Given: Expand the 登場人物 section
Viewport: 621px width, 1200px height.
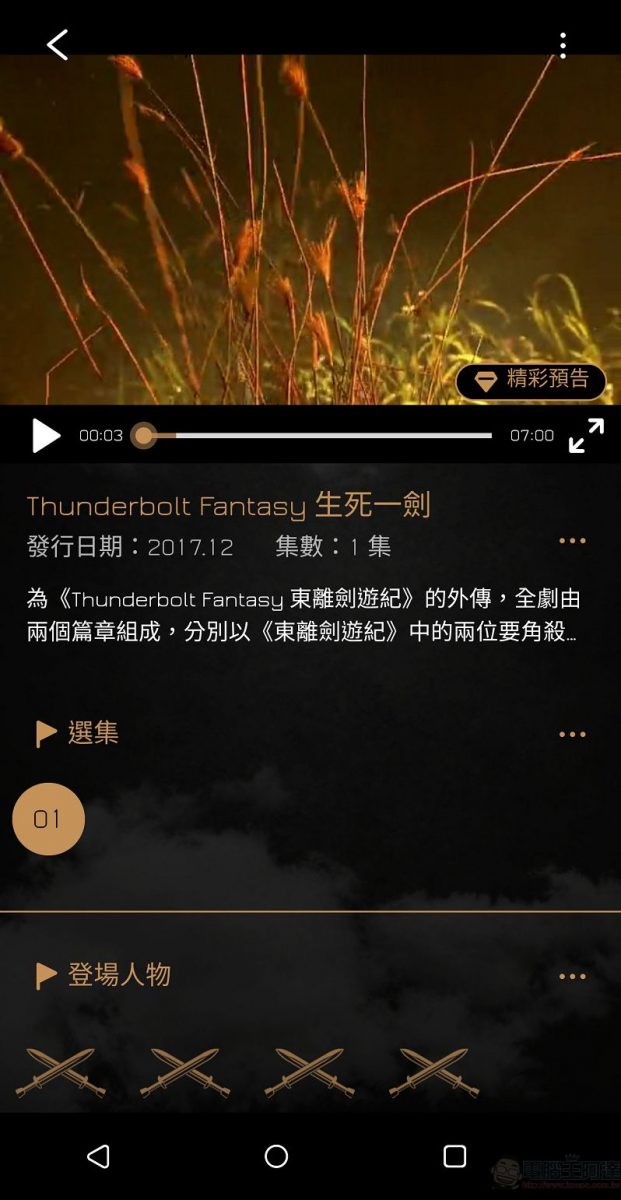Looking at the screenshot, I should tap(572, 977).
